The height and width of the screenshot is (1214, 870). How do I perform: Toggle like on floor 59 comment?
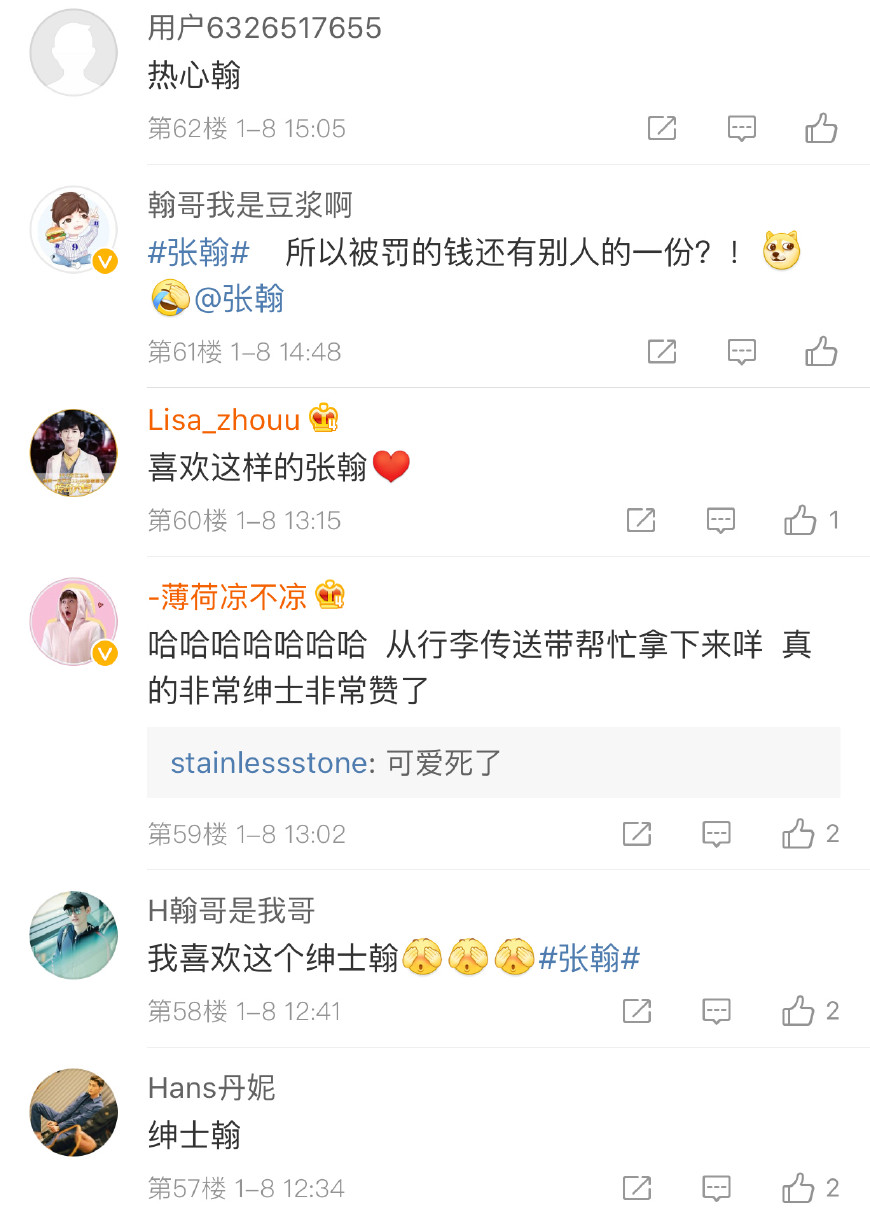point(799,833)
